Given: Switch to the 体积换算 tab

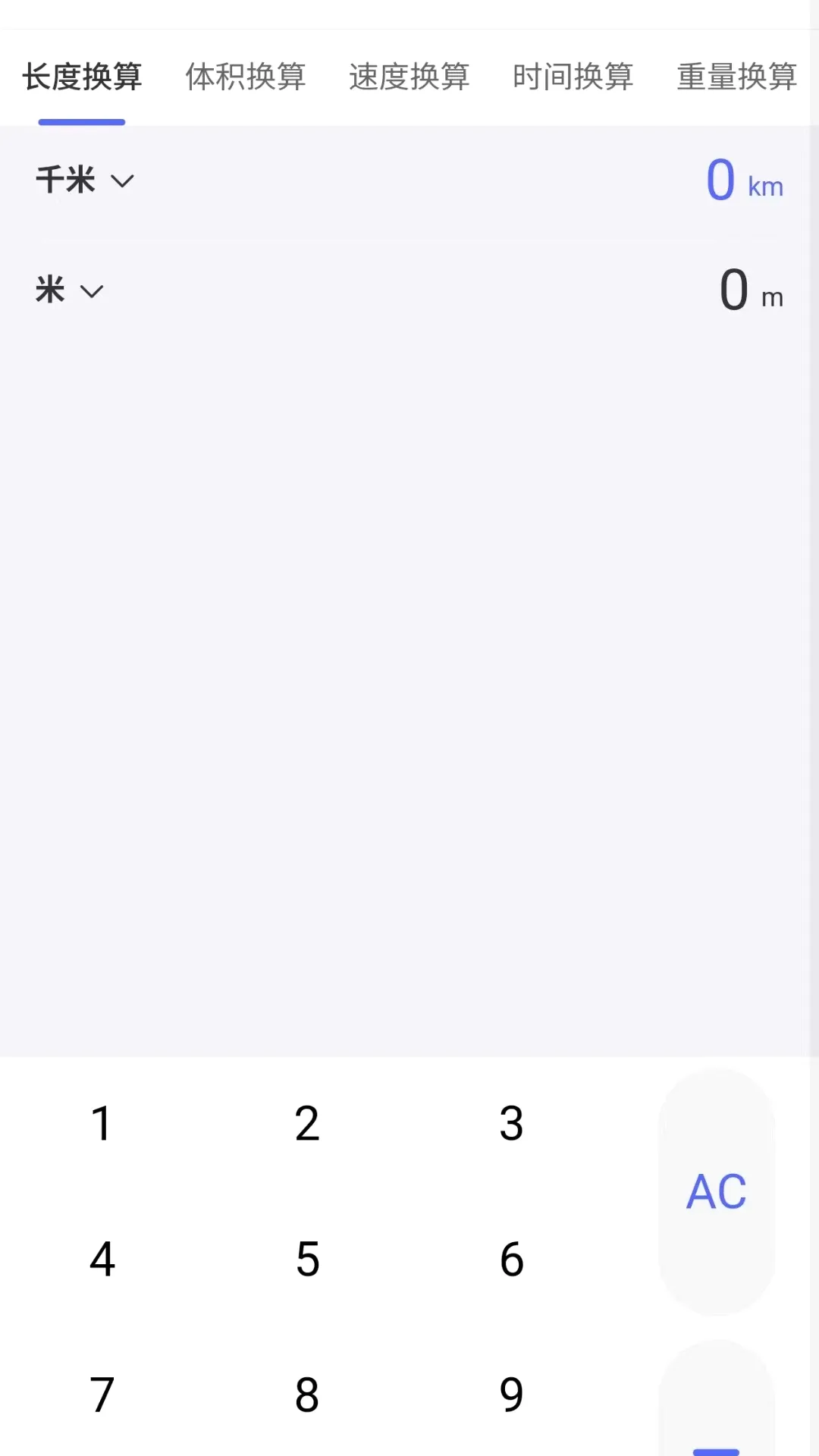Looking at the screenshot, I should point(245,77).
